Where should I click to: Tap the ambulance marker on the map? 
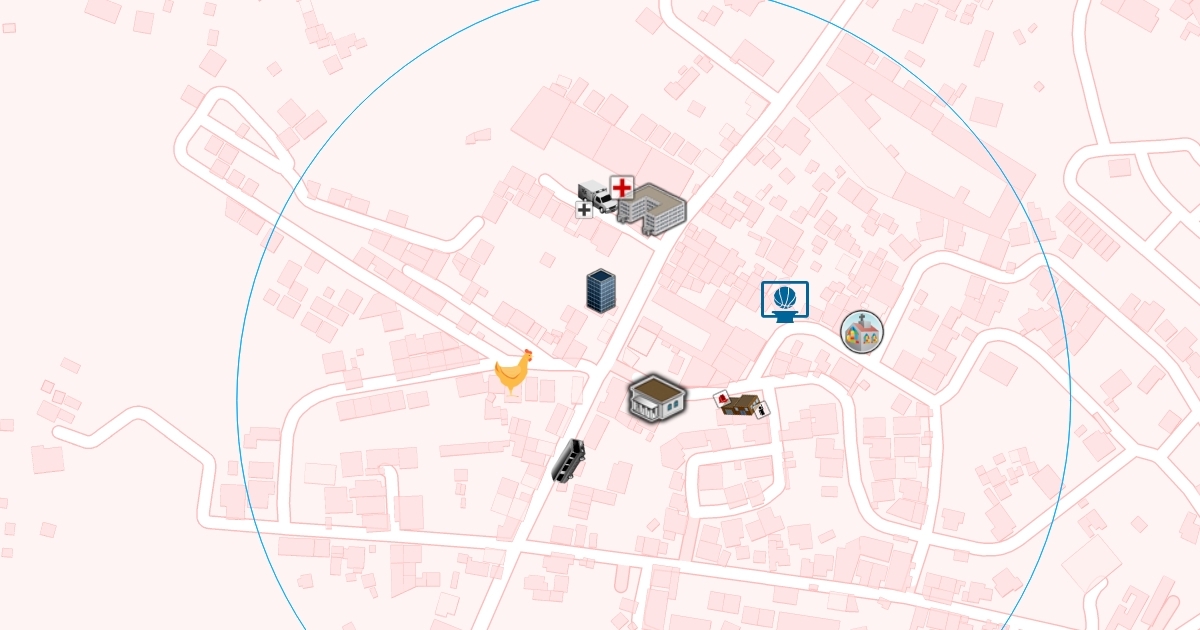pyautogui.click(x=597, y=198)
